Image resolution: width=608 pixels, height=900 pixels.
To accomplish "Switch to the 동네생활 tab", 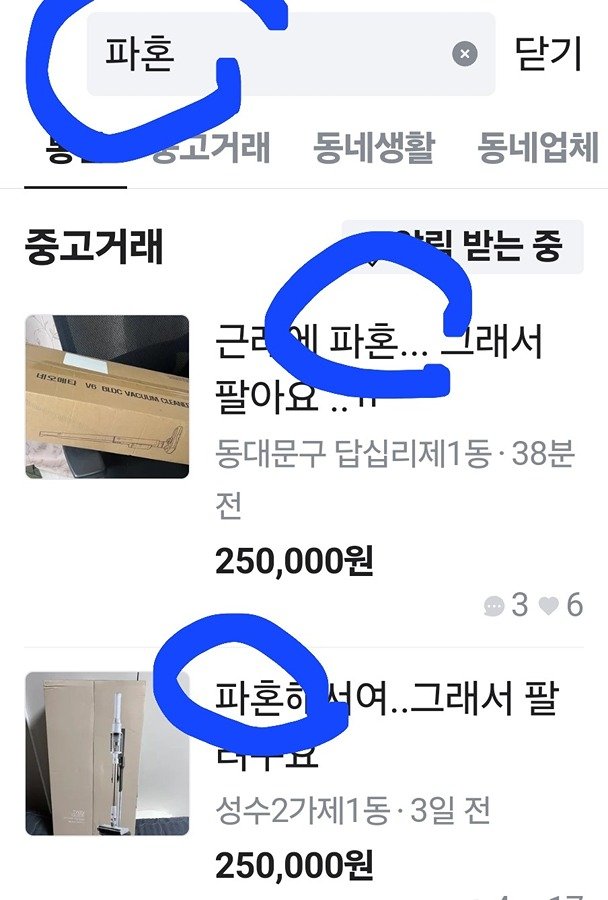I will (x=374, y=148).
